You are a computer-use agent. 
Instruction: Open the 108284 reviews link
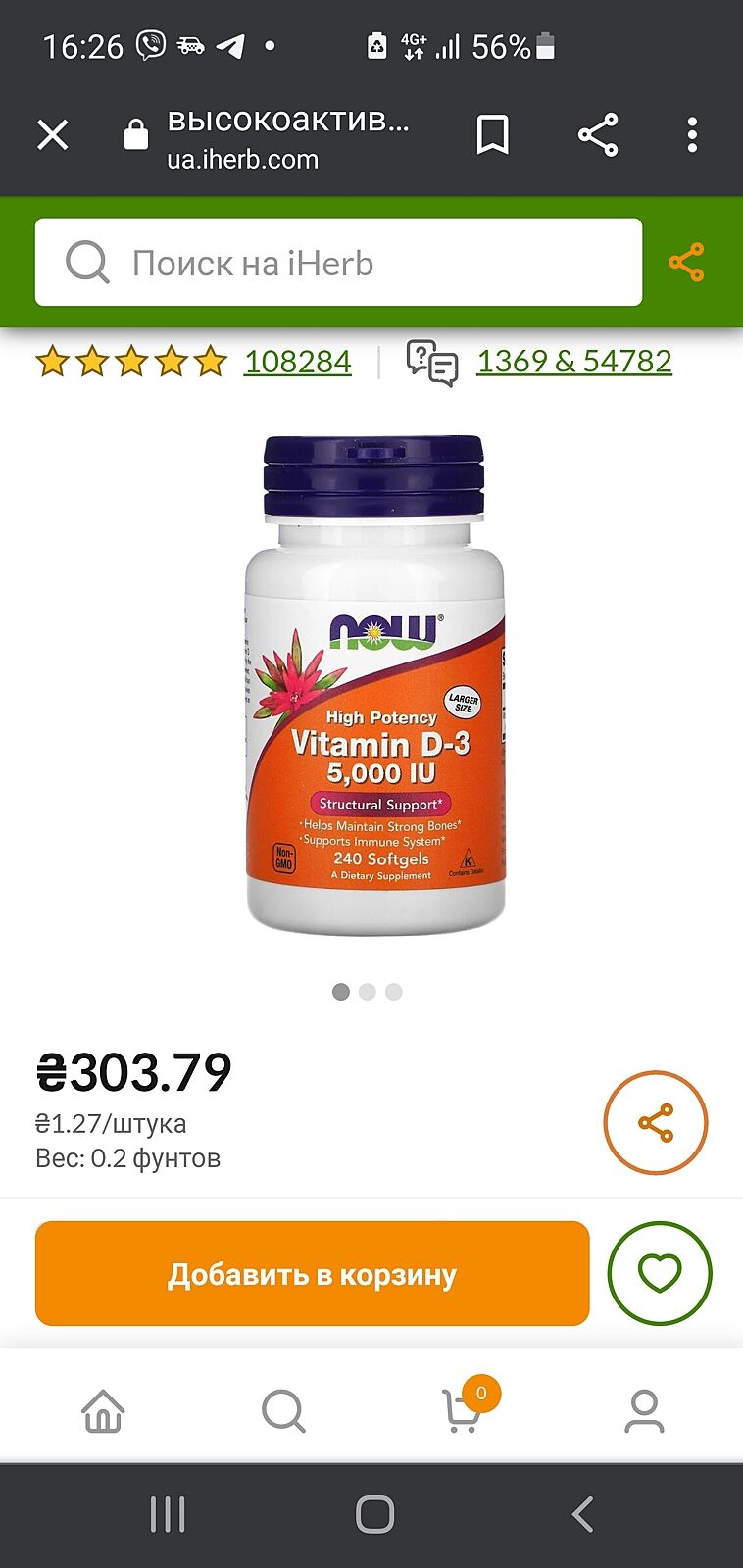click(297, 362)
